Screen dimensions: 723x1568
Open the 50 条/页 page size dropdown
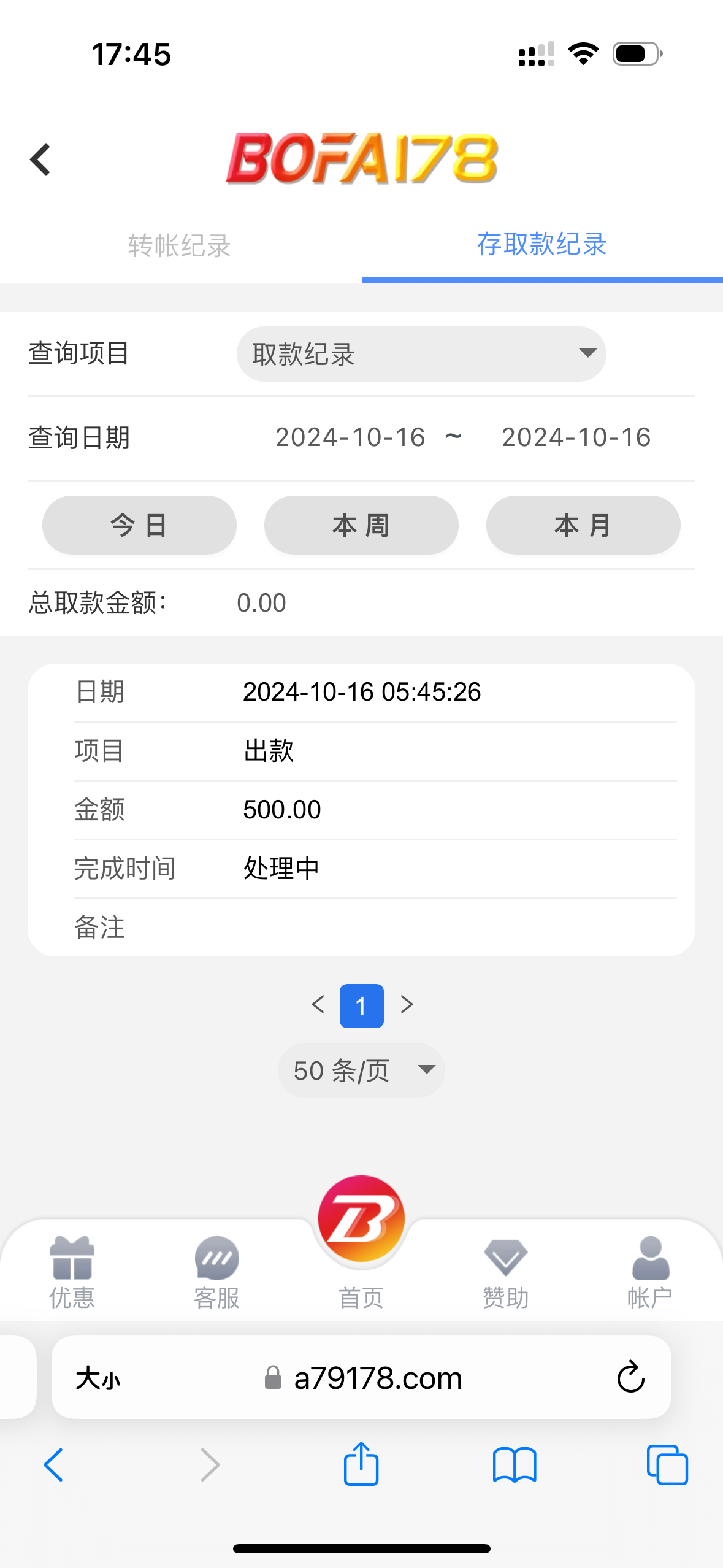pos(361,1070)
